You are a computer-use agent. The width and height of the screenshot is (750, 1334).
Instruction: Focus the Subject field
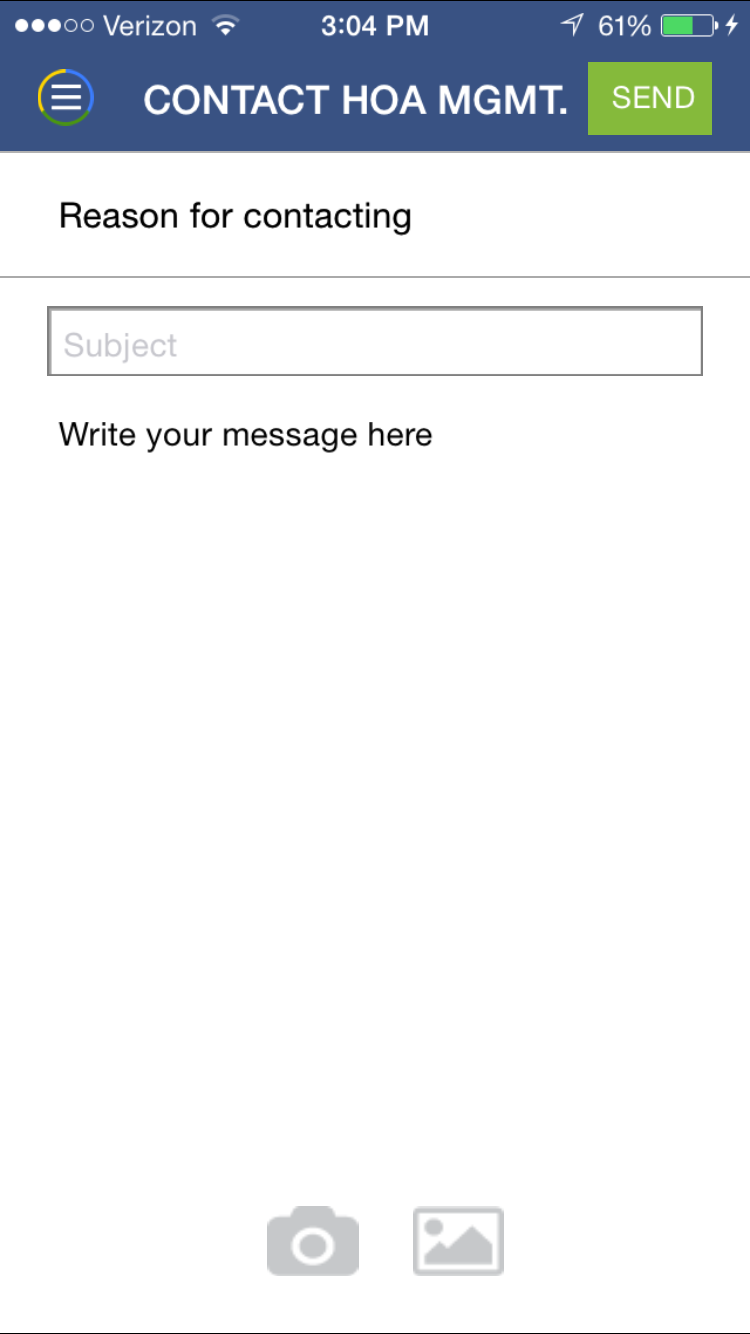375,342
